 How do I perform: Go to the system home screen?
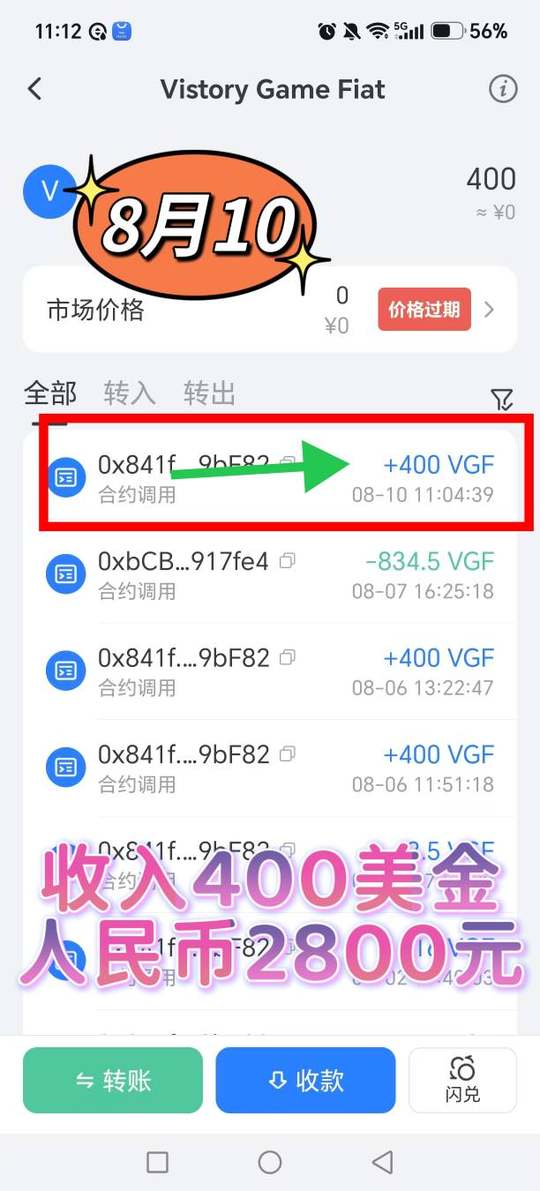click(x=270, y=1162)
